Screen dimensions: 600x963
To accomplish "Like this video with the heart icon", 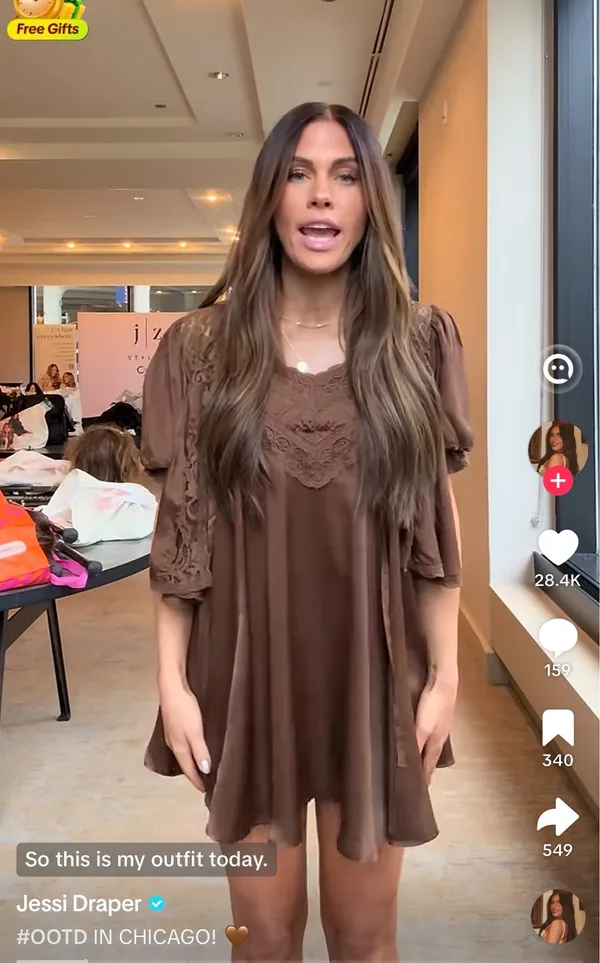I will 558,547.
